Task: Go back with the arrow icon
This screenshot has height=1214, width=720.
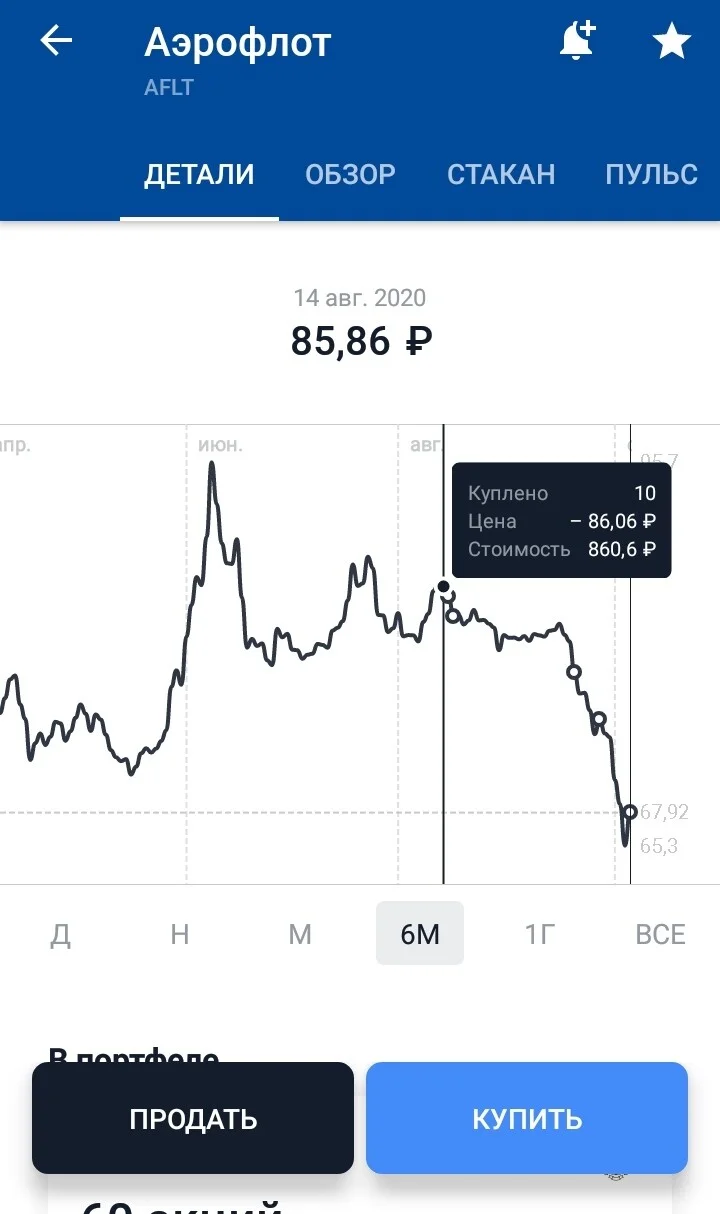Action: (56, 41)
